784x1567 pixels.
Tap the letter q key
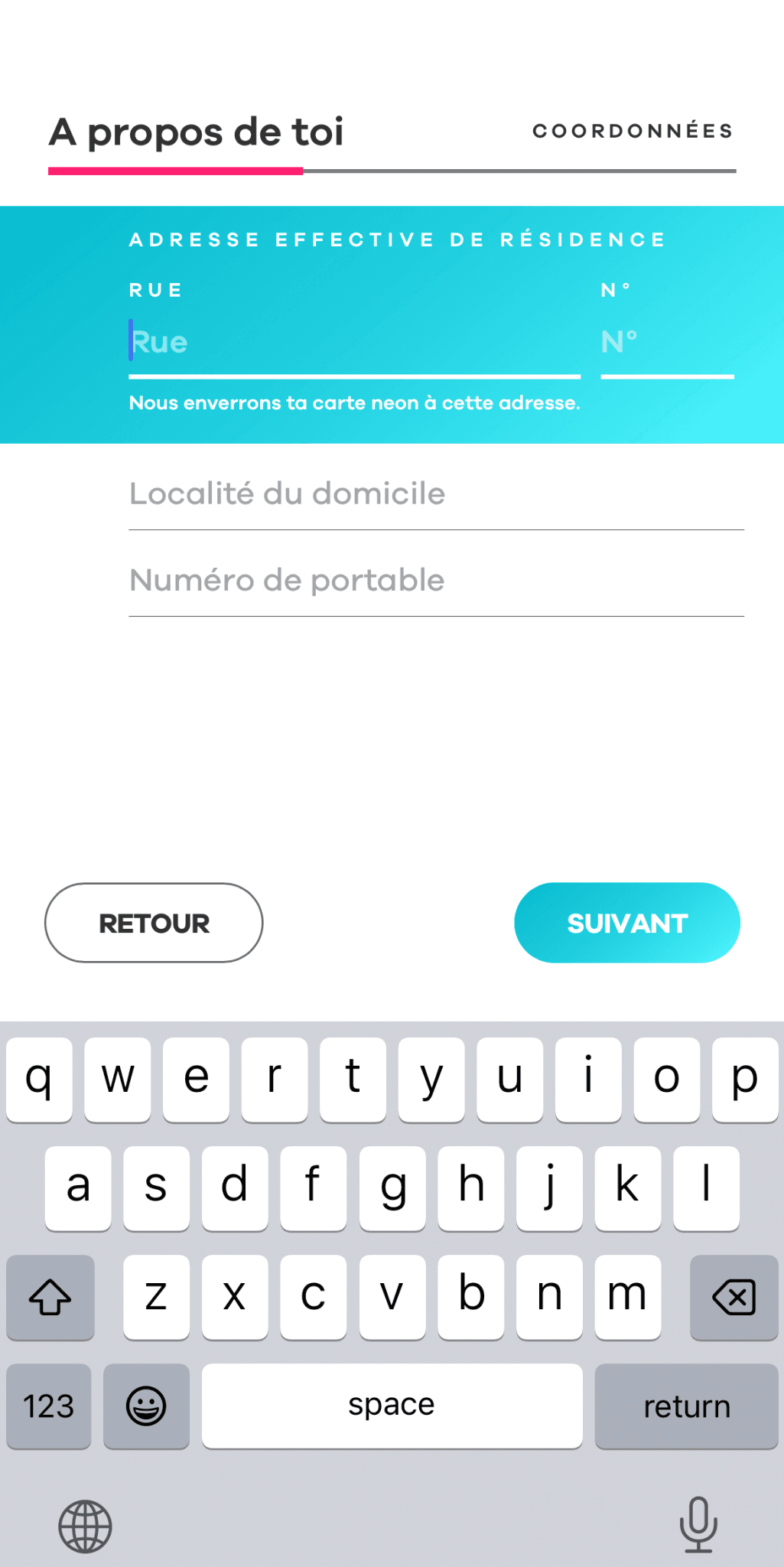[x=39, y=1079]
